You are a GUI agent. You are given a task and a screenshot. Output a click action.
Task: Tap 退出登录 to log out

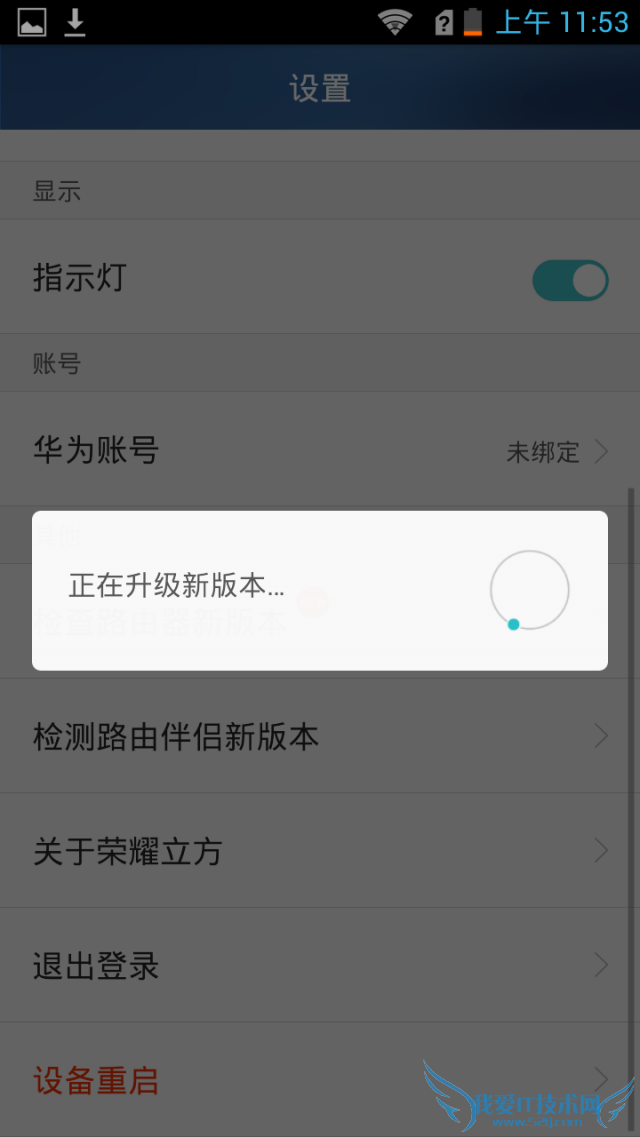coord(320,966)
